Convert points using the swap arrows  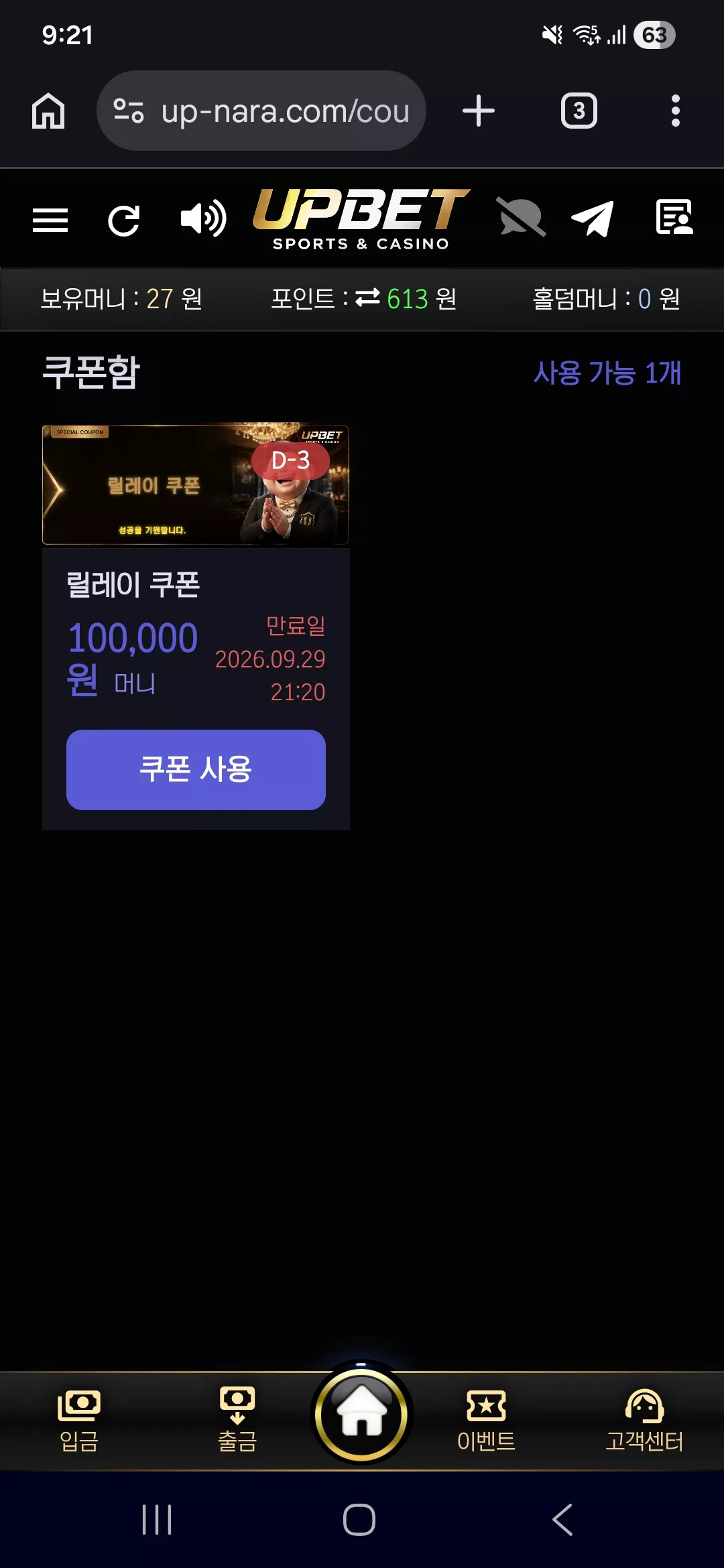(367, 298)
